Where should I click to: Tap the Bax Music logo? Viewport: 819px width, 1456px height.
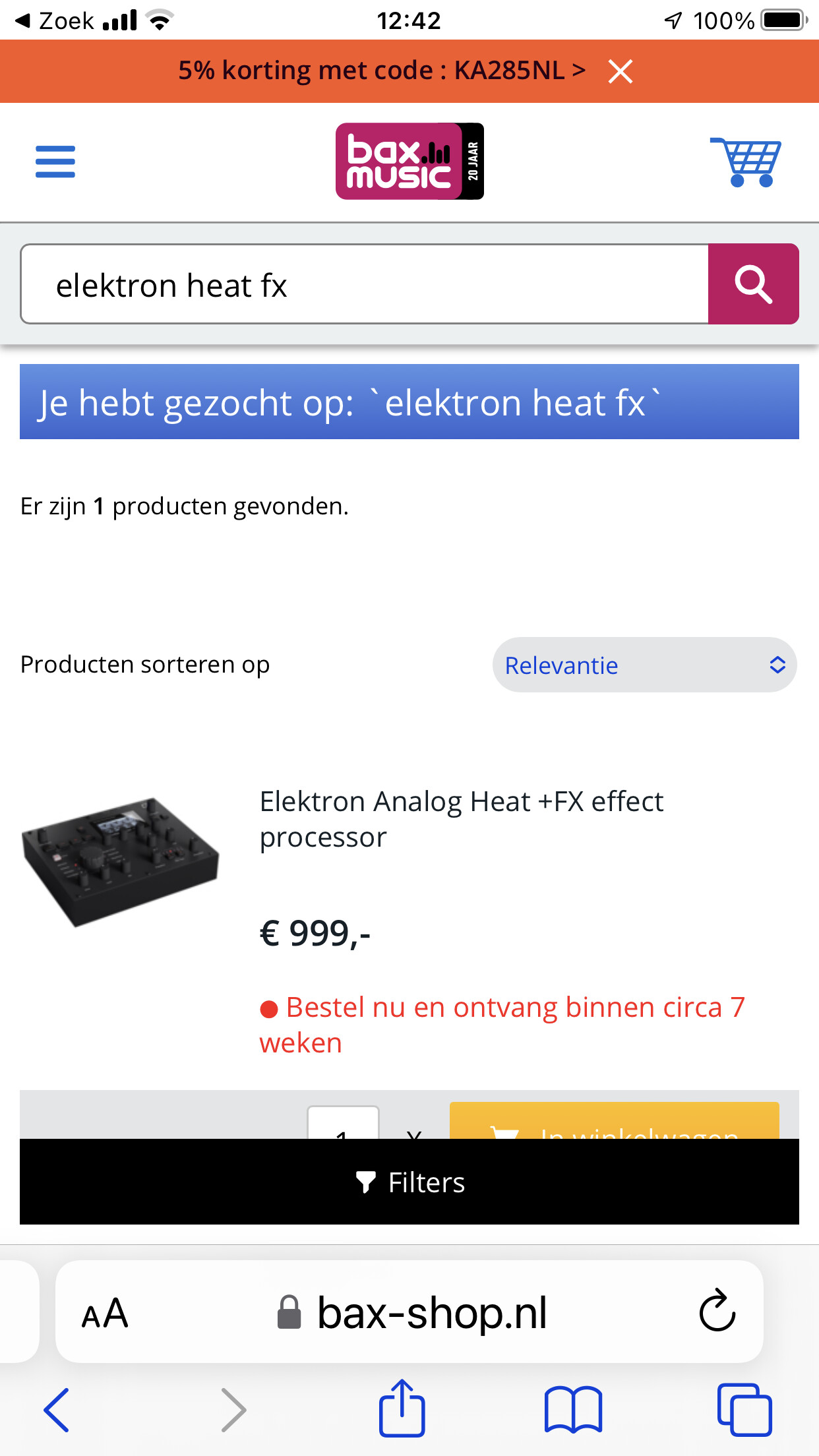pyautogui.click(x=409, y=162)
